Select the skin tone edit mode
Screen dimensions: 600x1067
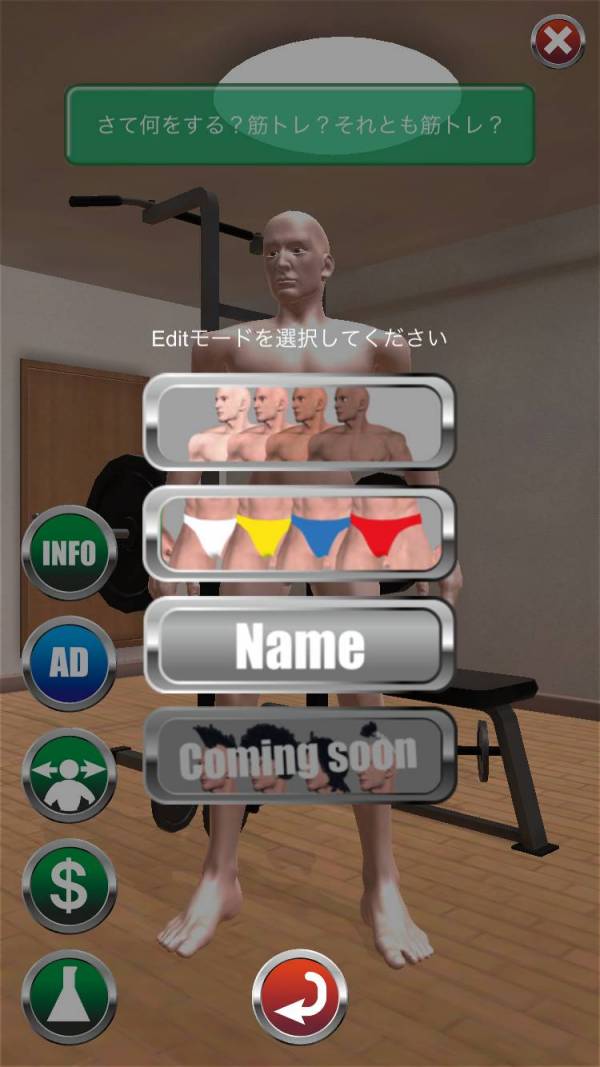299,422
